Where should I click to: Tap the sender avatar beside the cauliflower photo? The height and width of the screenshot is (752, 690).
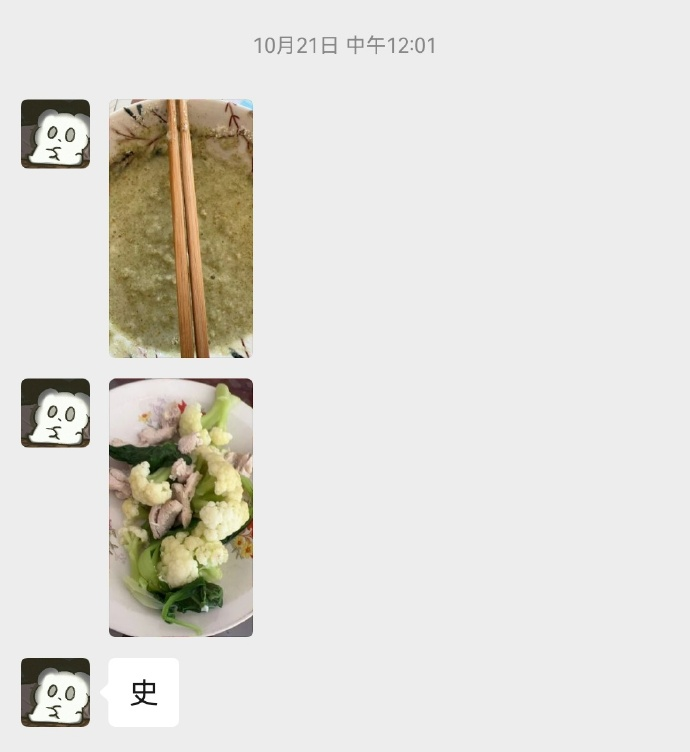[55, 412]
